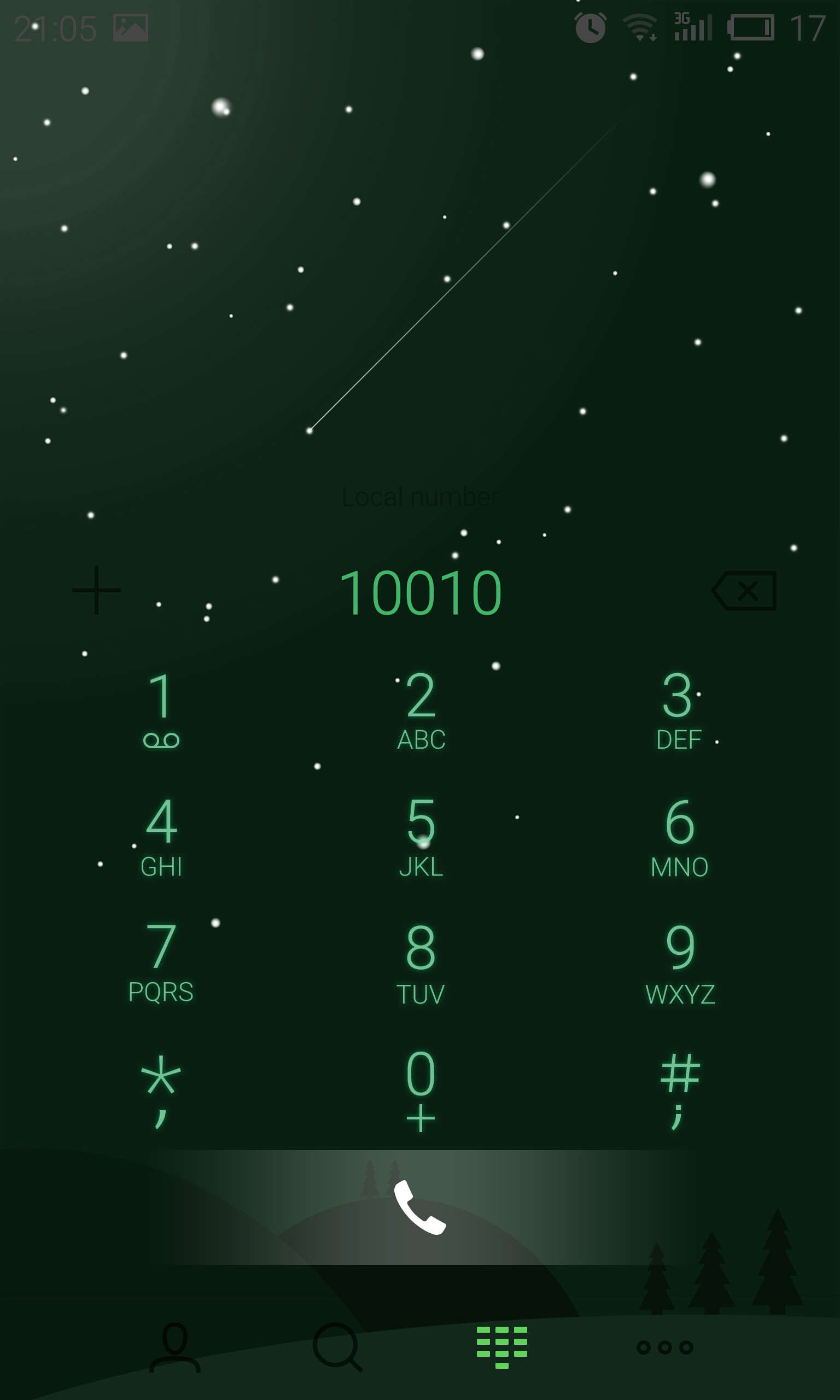Enter digit 7 PQRS
This screenshot has height=1400, width=840.
coord(161,962)
